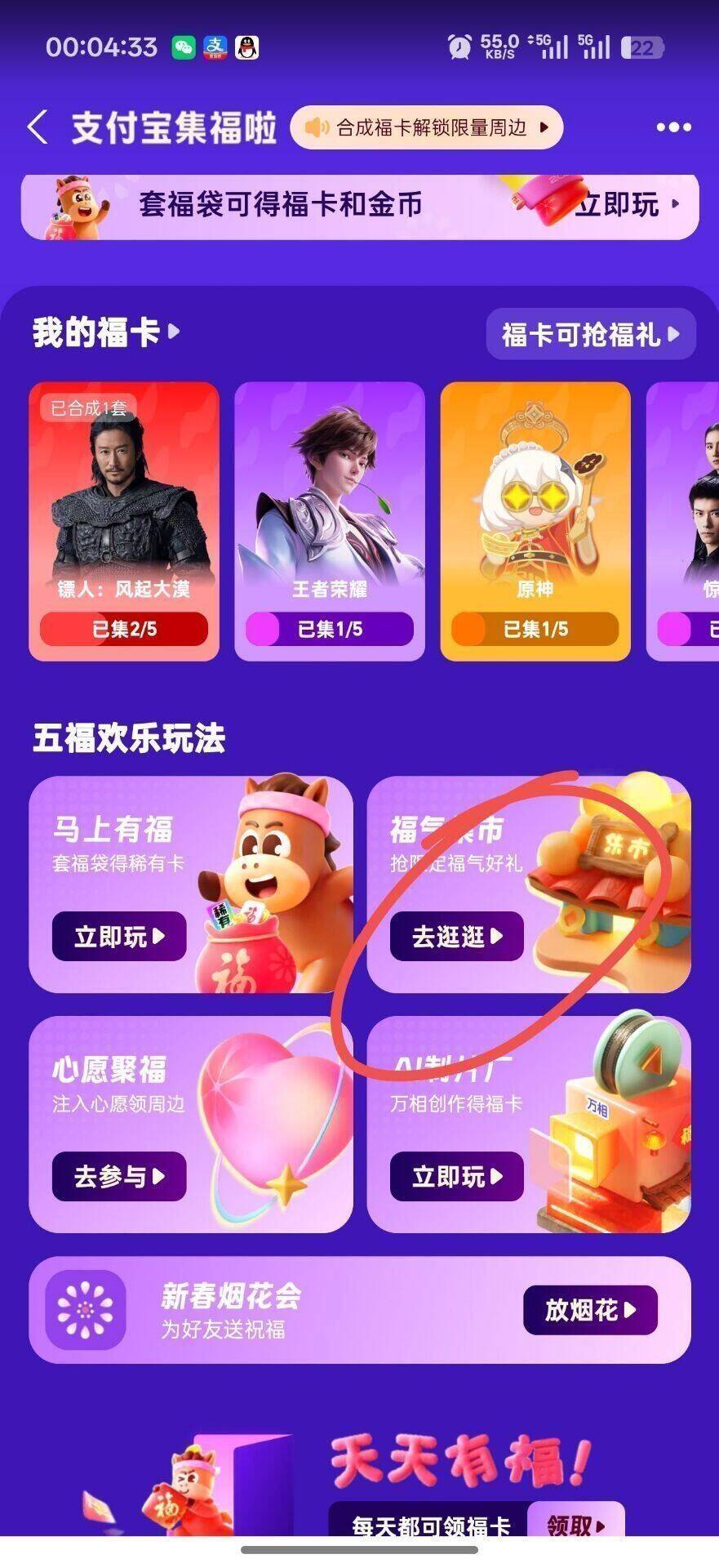This screenshot has width=719, height=1568.
Task: Tap the 放烟花 button
Action: pyautogui.click(x=589, y=1310)
